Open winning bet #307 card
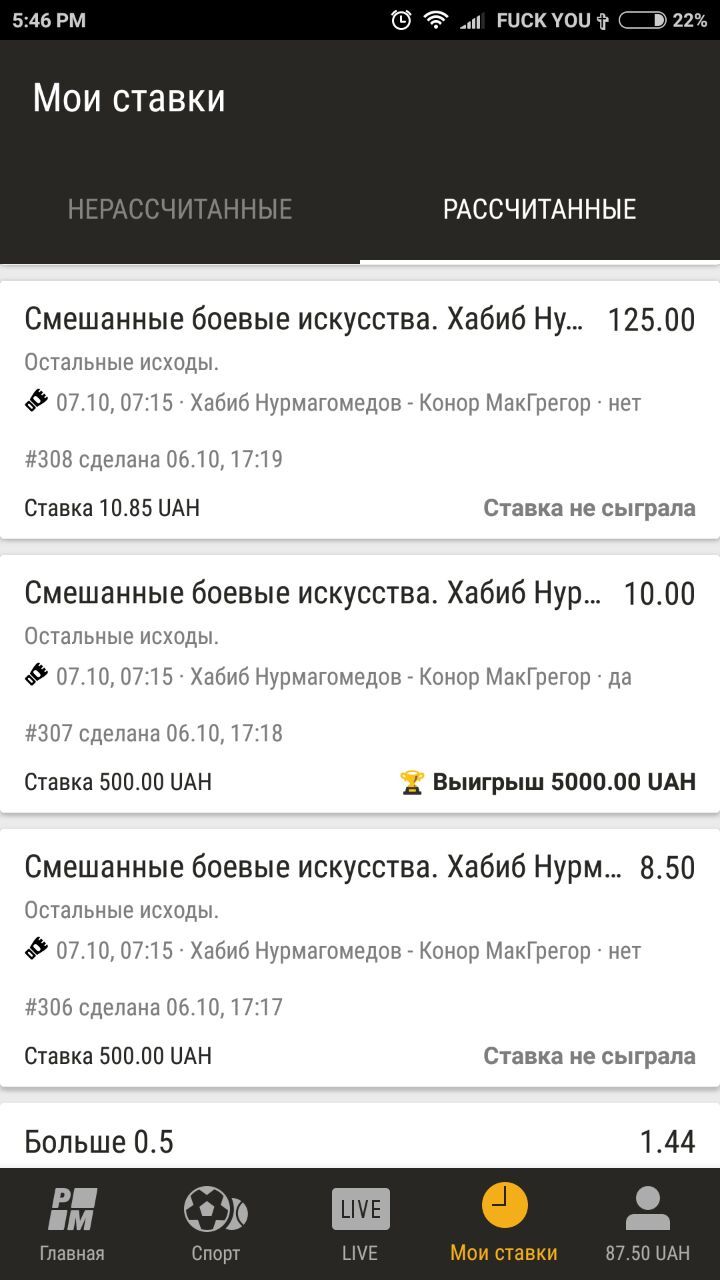 pyautogui.click(x=360, y=686)
